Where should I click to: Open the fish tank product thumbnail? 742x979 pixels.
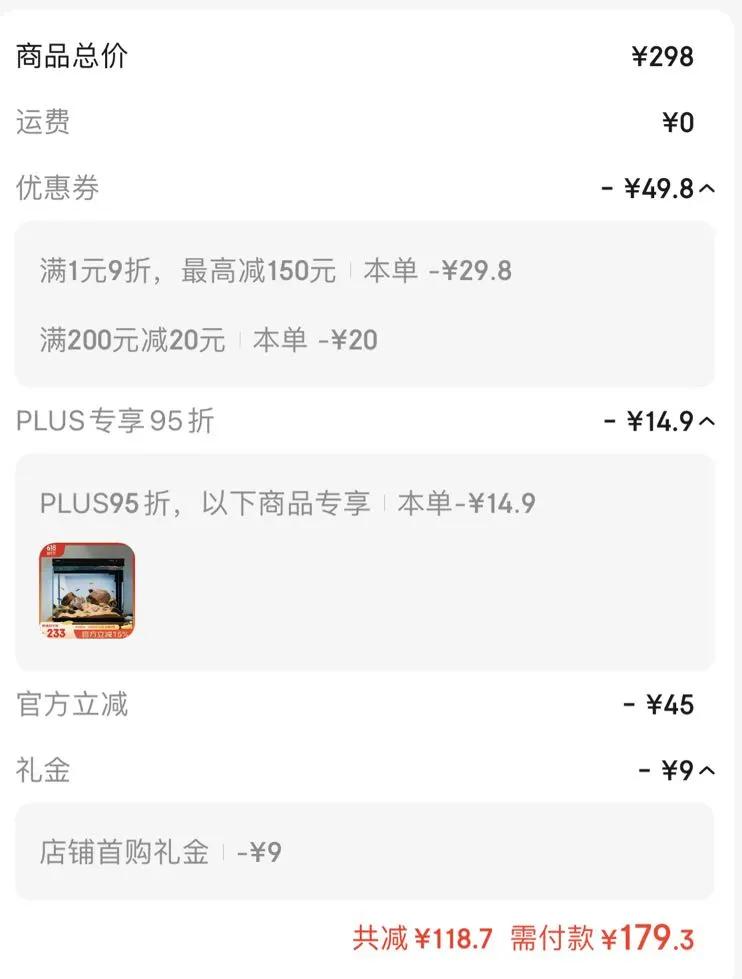click(x=87, y=591)
